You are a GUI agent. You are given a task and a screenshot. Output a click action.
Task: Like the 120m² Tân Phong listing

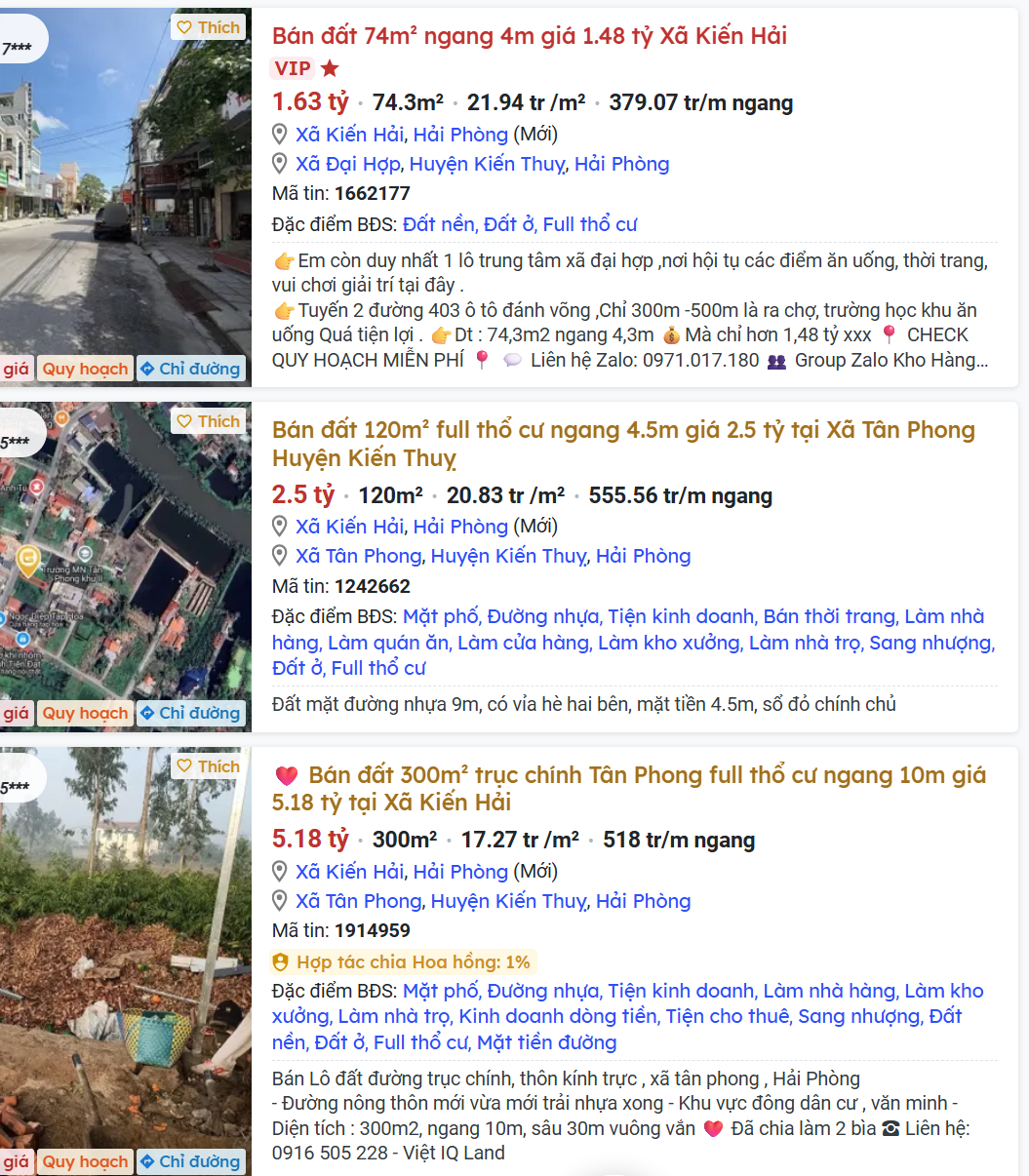click(x=207, y=421)
